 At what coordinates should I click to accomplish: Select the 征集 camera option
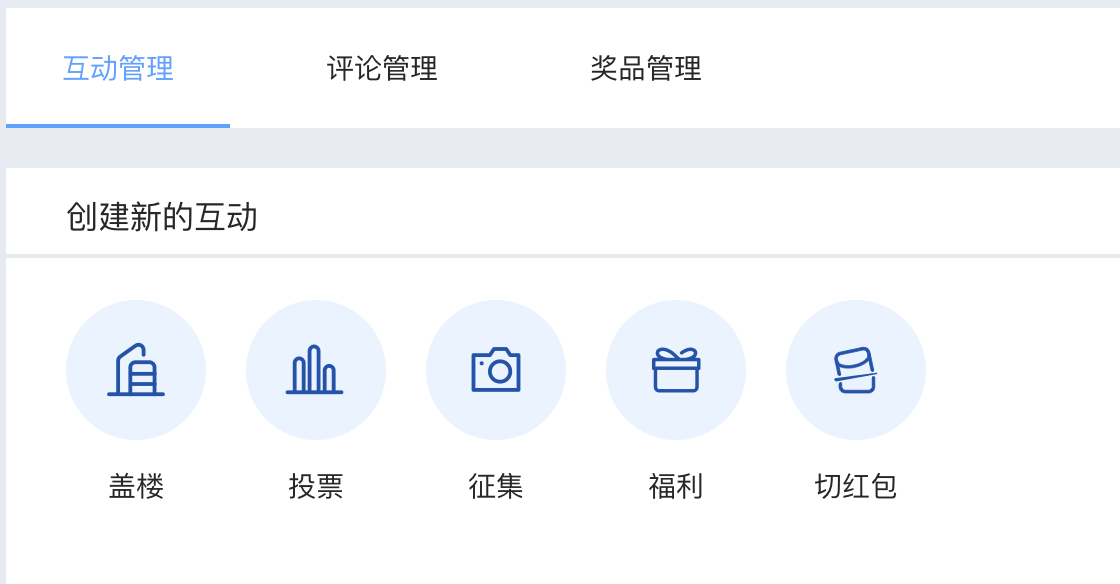click(496, 370)
